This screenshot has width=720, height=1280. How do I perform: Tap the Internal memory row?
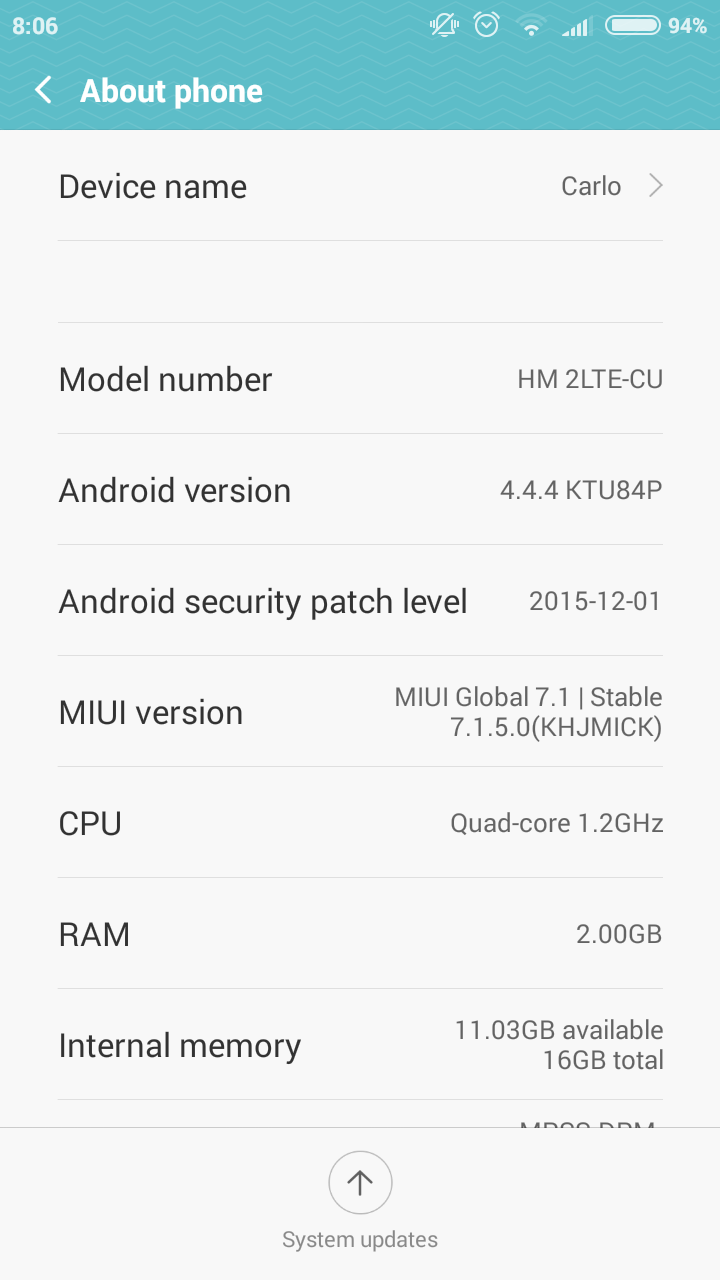pos(360,1045)
